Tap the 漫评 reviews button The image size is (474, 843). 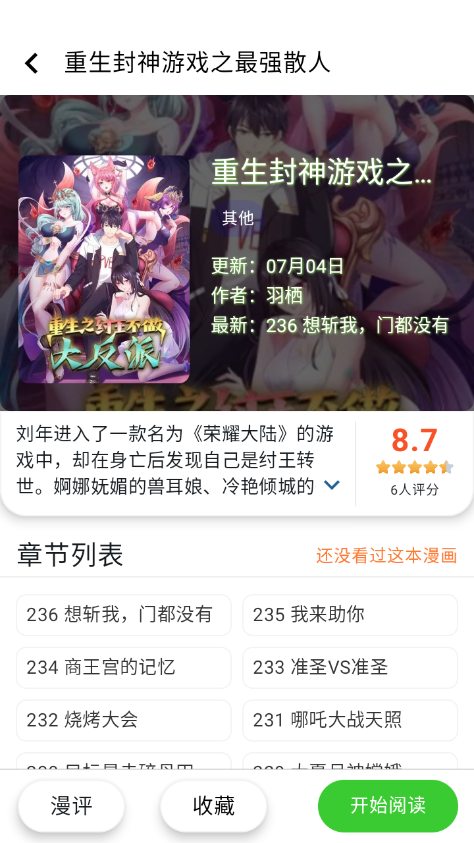pyautogui.click(x=71, y=806)
